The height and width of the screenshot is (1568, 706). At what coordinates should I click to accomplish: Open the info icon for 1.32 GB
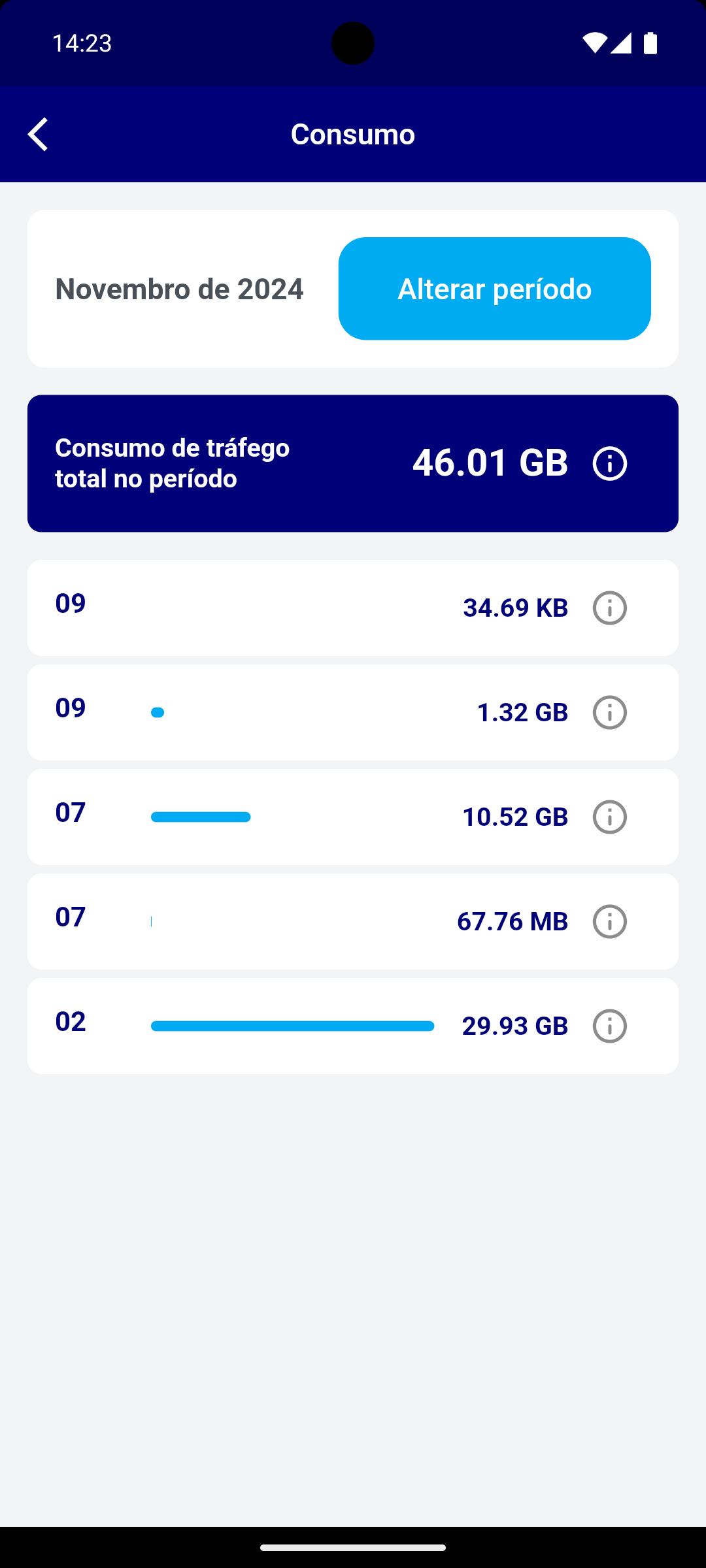(609, 712)
